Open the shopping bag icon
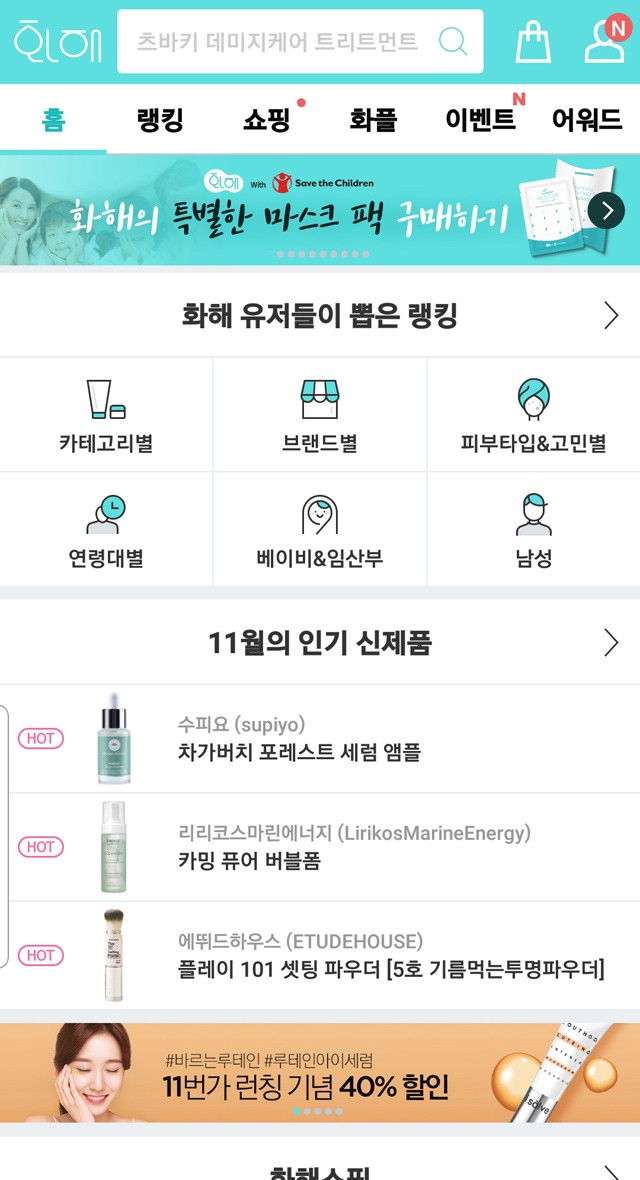640x1180 pixels. point(532,42)
